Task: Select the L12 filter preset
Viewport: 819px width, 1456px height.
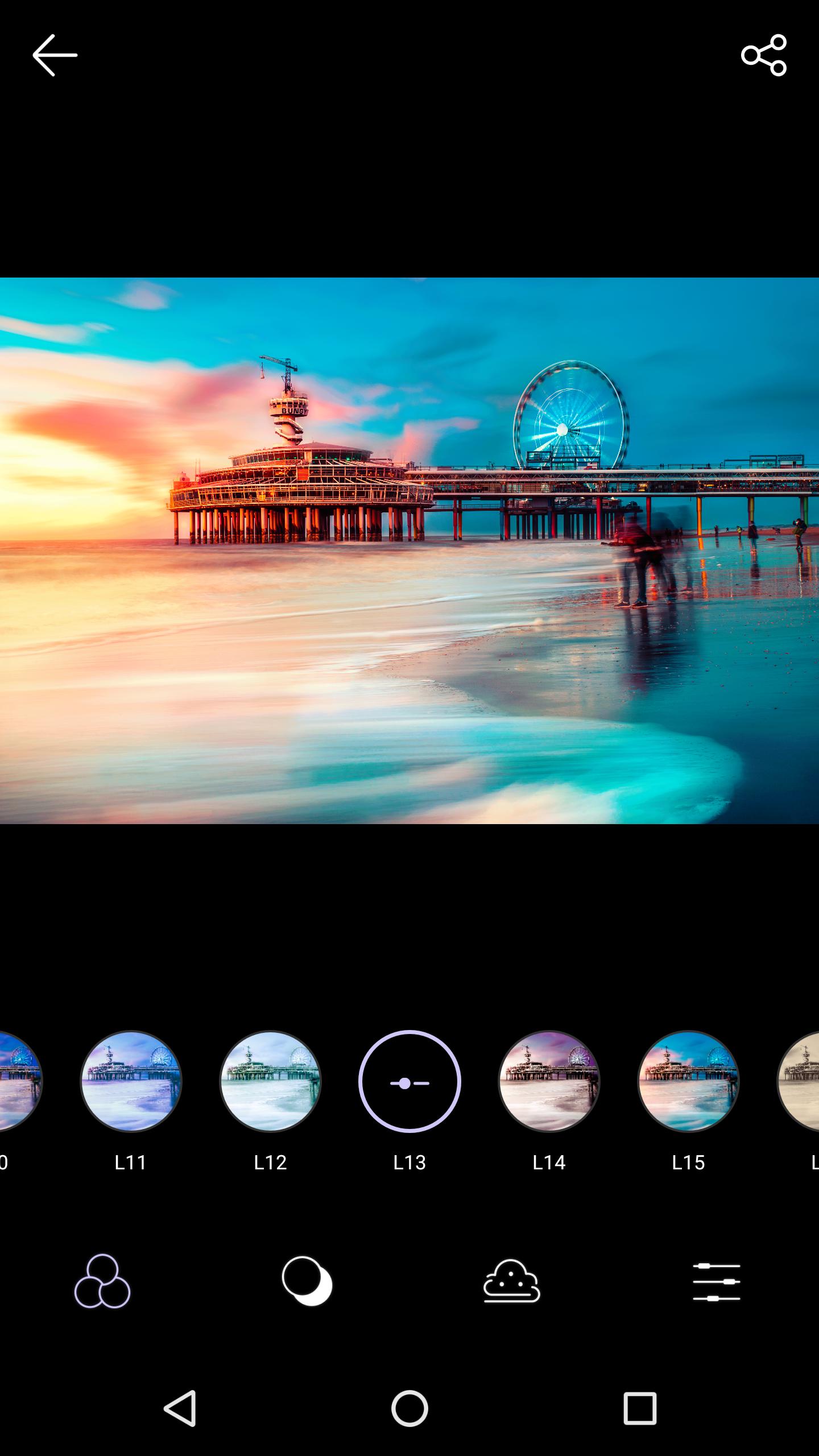Action: (x=270, y=1081)
